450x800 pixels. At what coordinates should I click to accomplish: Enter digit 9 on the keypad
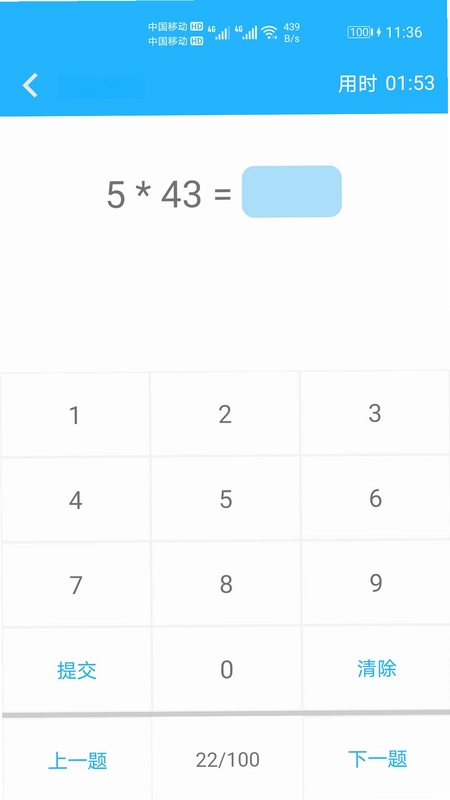point(376,583)
